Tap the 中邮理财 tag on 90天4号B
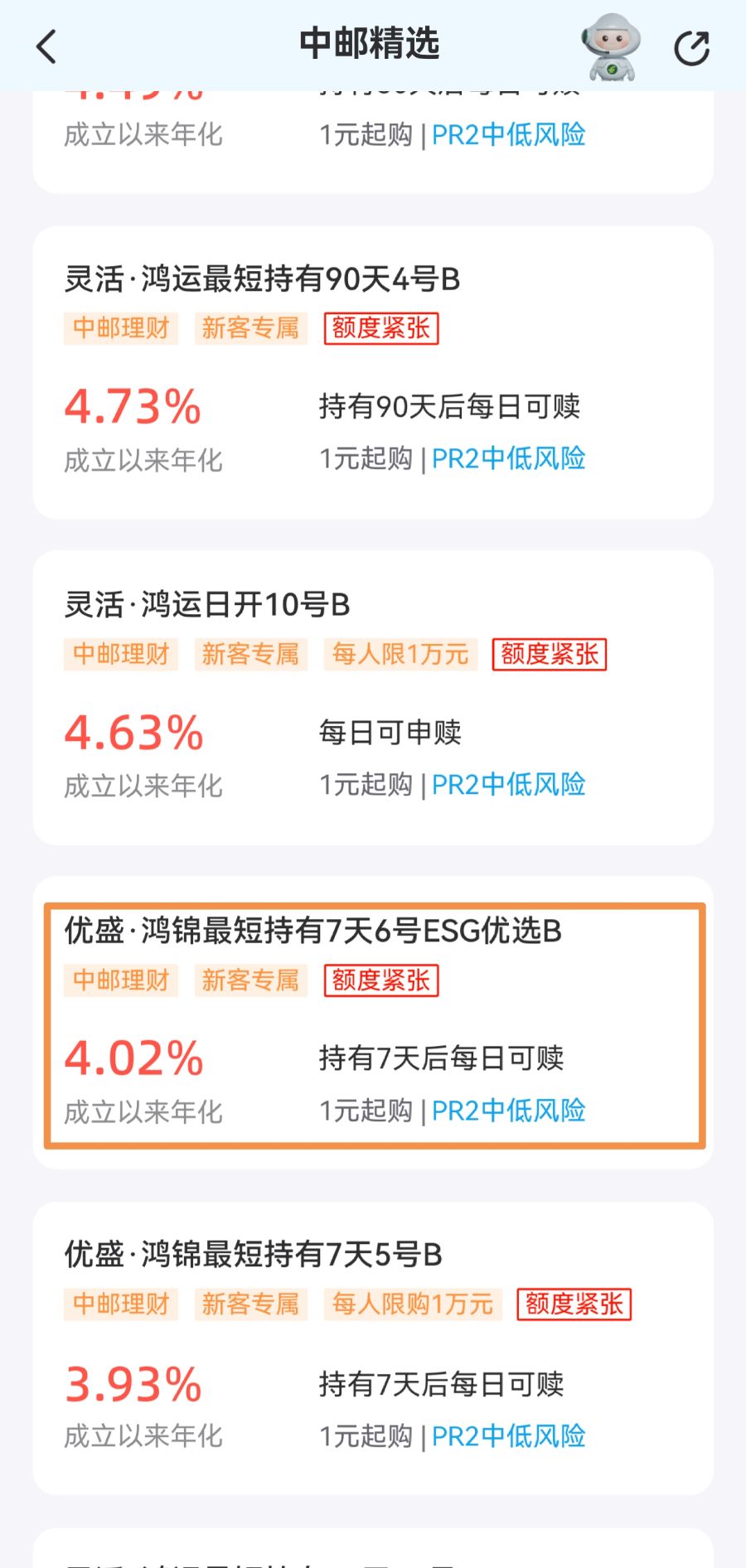 click(x=120, y=328)
